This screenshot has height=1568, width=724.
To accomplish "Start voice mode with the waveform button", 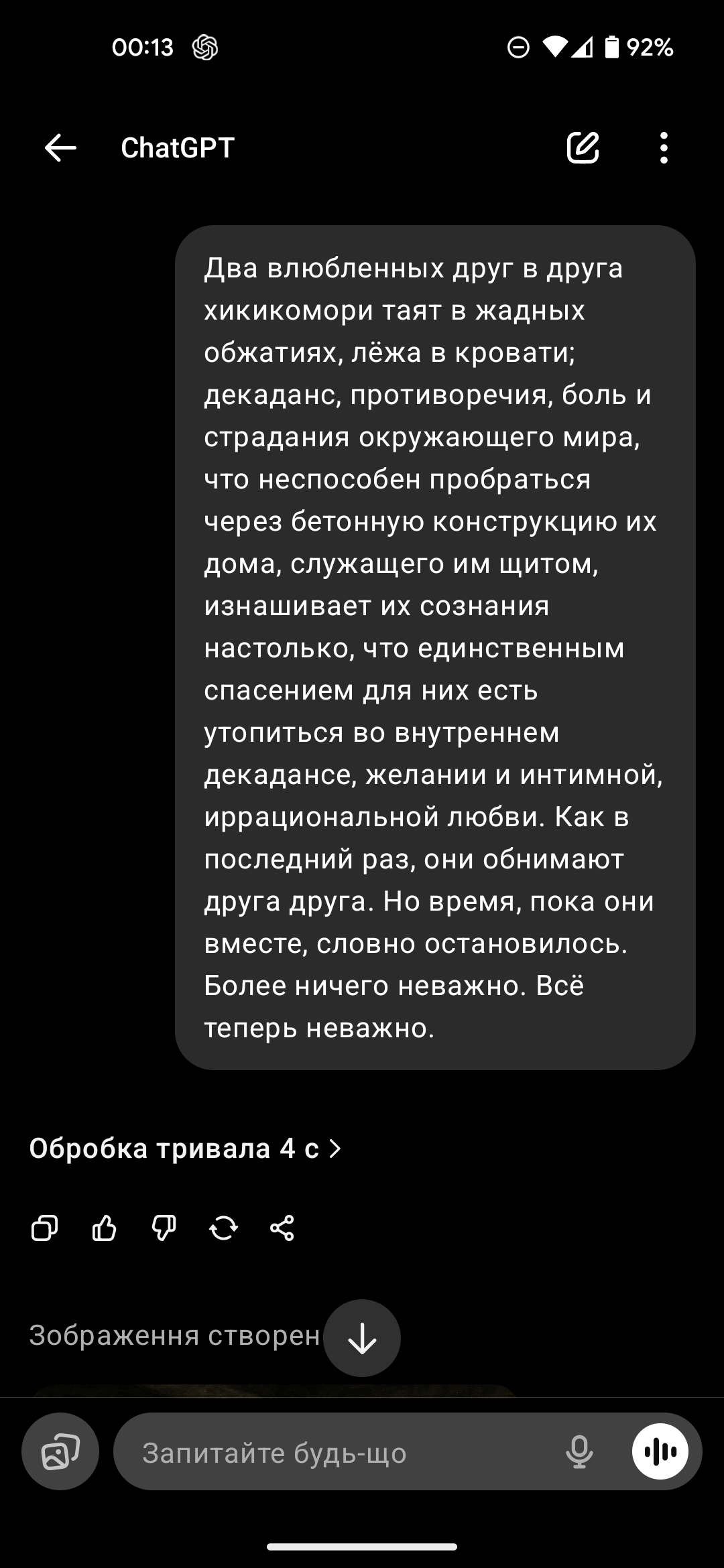I will tap(660, 1451).
